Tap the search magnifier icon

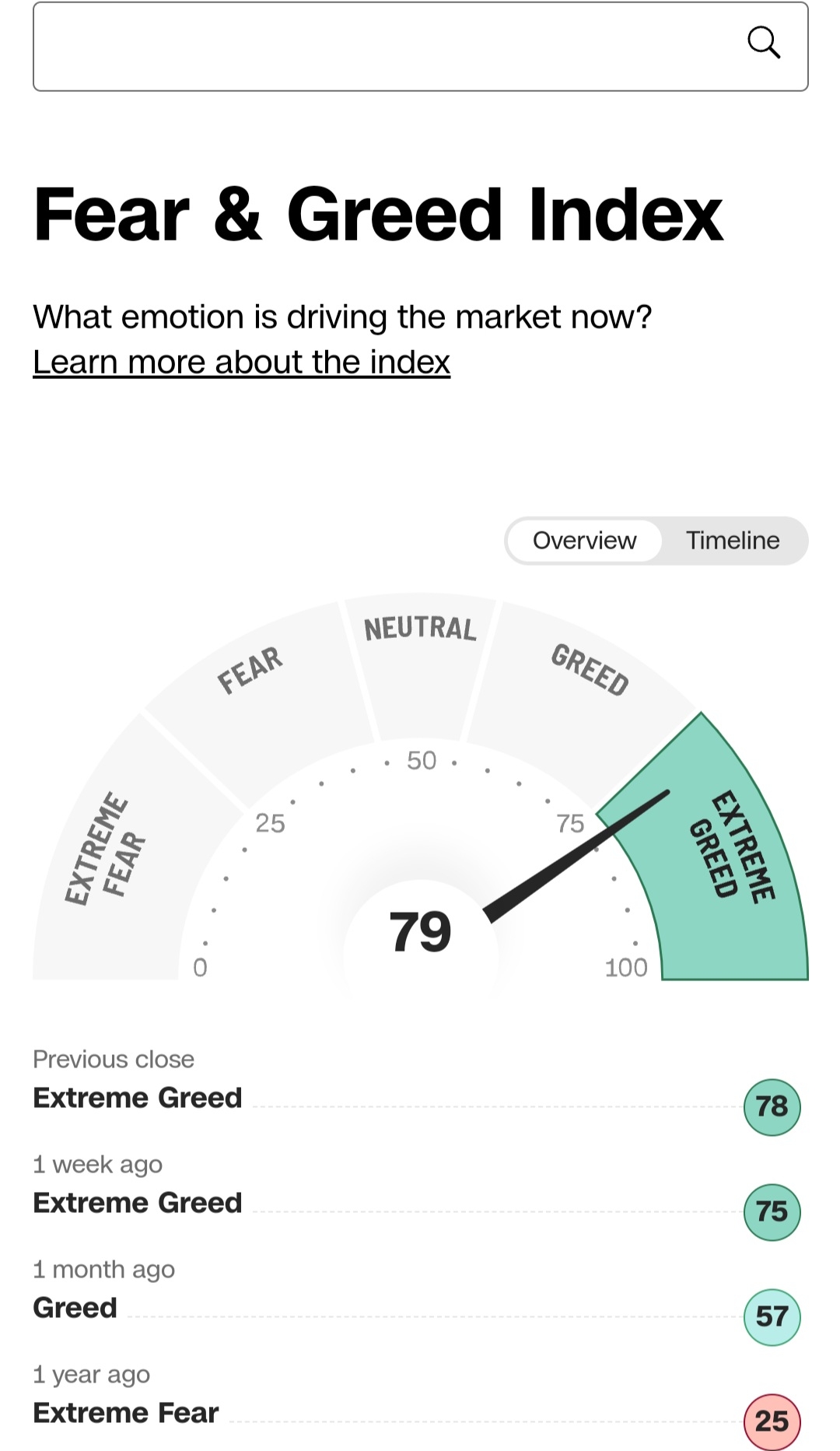coord(763,43)
